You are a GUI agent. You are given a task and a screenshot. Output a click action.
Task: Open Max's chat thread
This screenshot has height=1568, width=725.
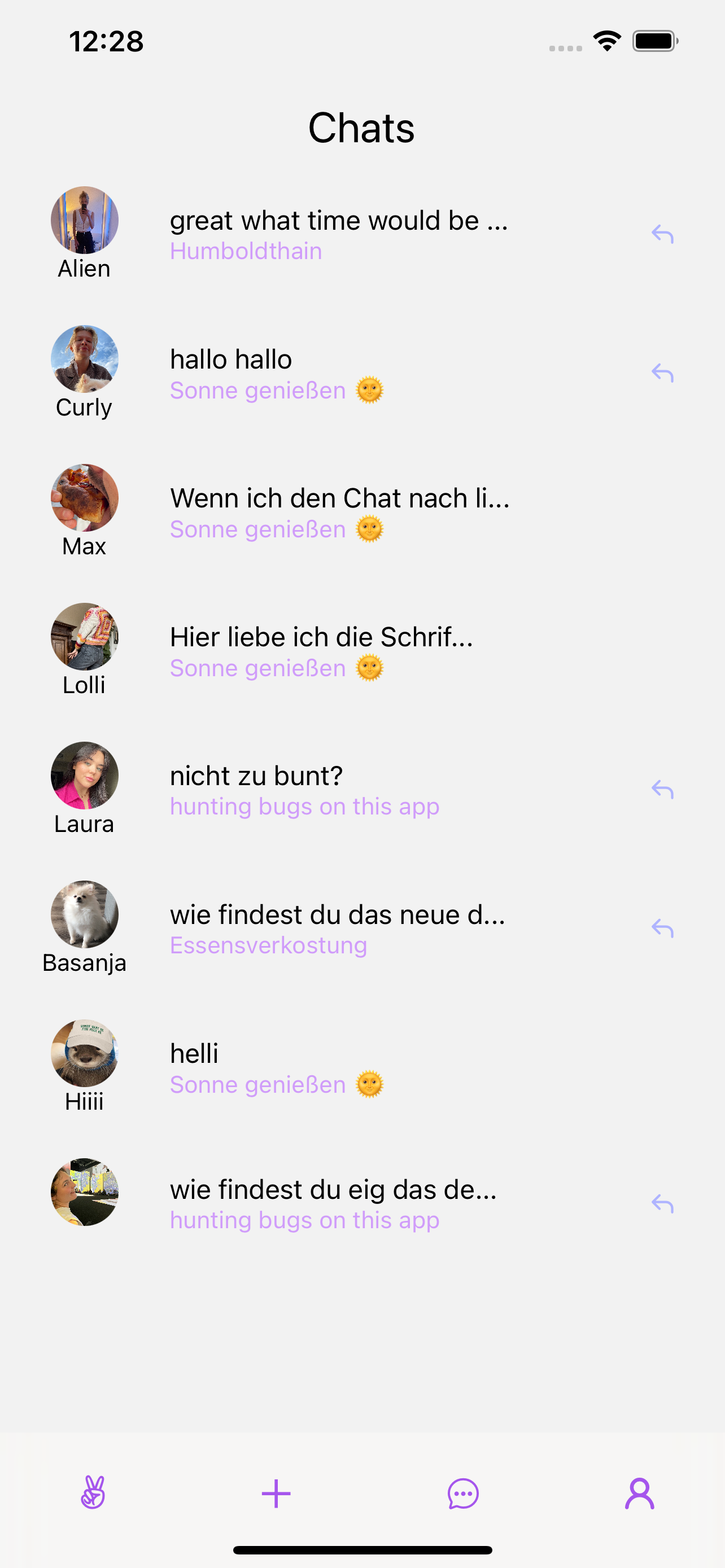pyautogui.click(x=338, y=512)
